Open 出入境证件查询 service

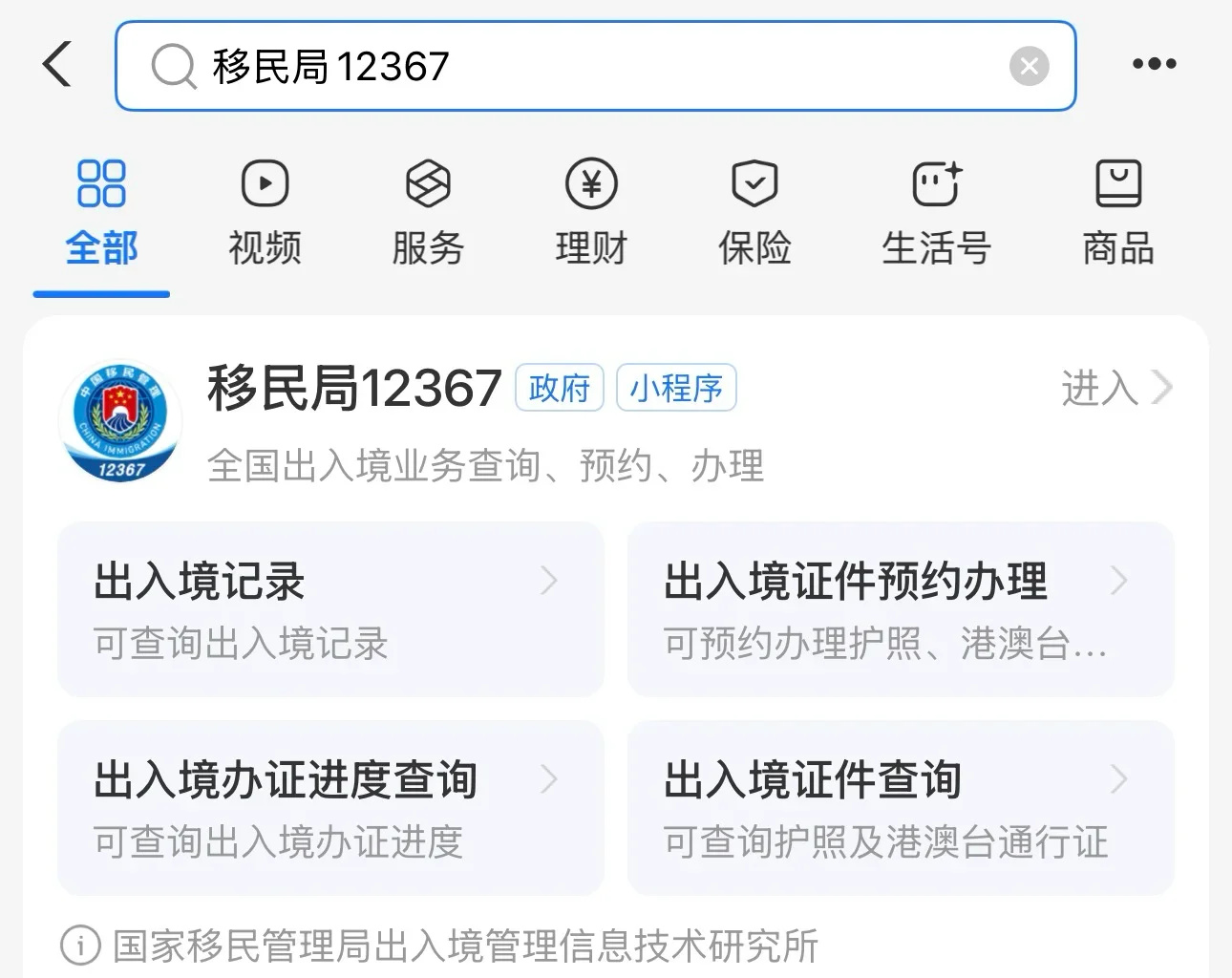tap(900, 808)
